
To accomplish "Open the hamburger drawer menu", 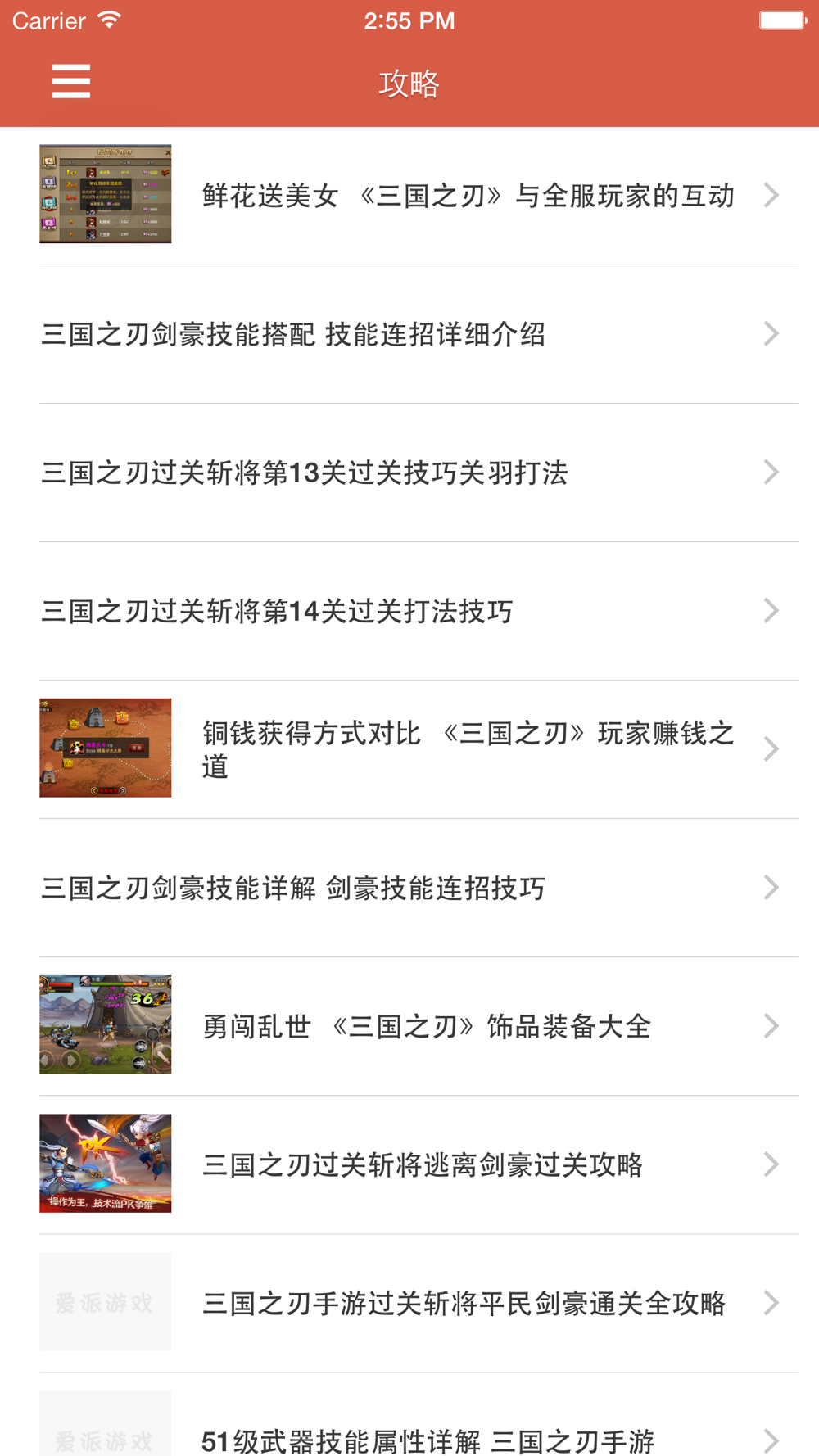I will click(71, 82).
